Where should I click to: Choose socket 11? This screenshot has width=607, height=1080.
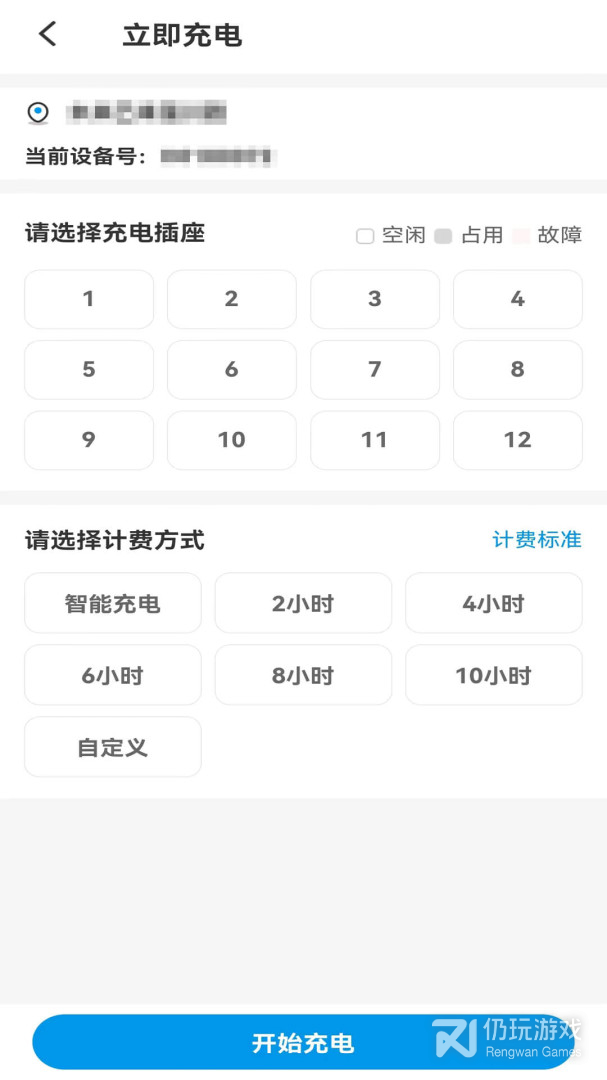(375, 440)
